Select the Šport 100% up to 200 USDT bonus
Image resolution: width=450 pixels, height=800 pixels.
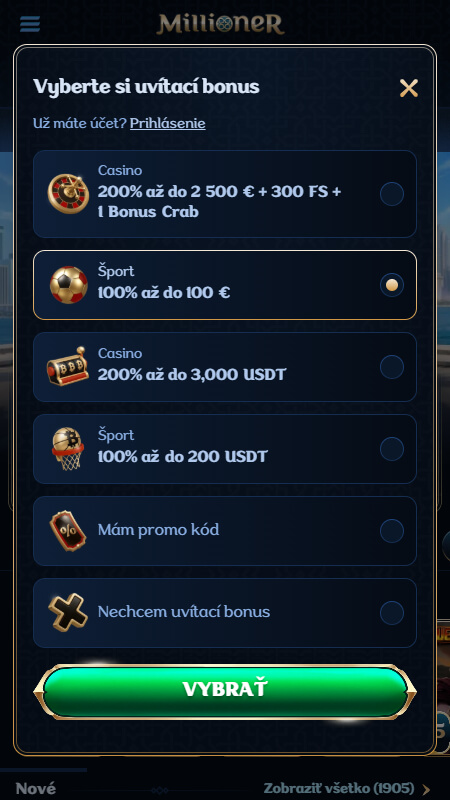(x=225, y=449)
